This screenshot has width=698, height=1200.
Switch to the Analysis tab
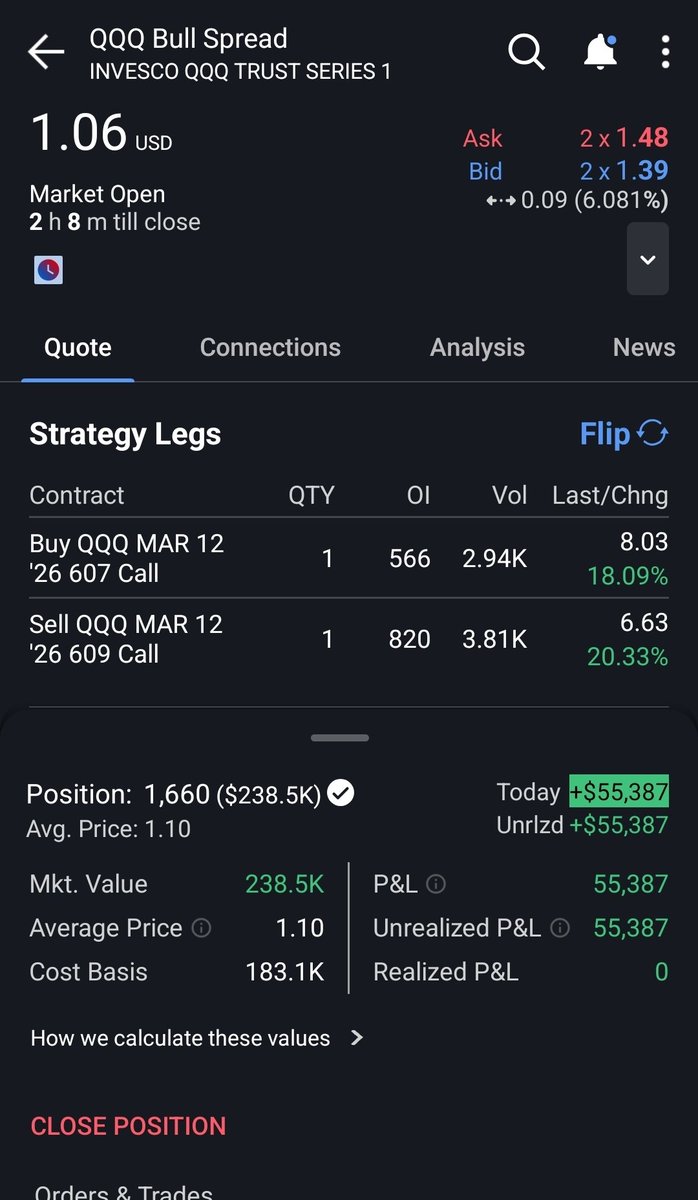(477, 347)
